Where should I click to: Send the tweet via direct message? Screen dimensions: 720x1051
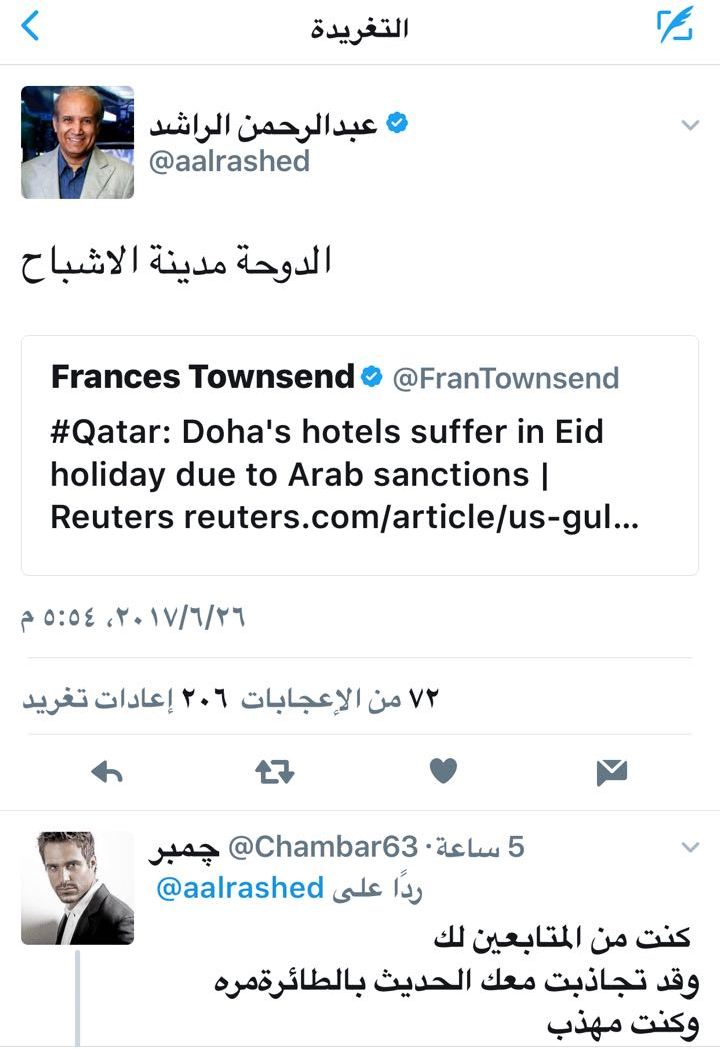(x=611, y=771)
